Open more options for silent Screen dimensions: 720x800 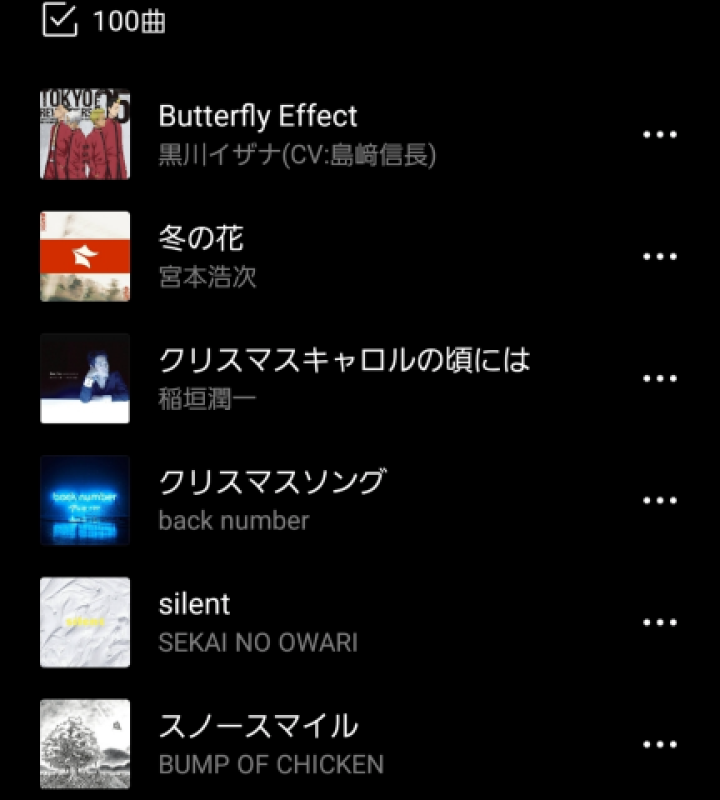[660, 623]
